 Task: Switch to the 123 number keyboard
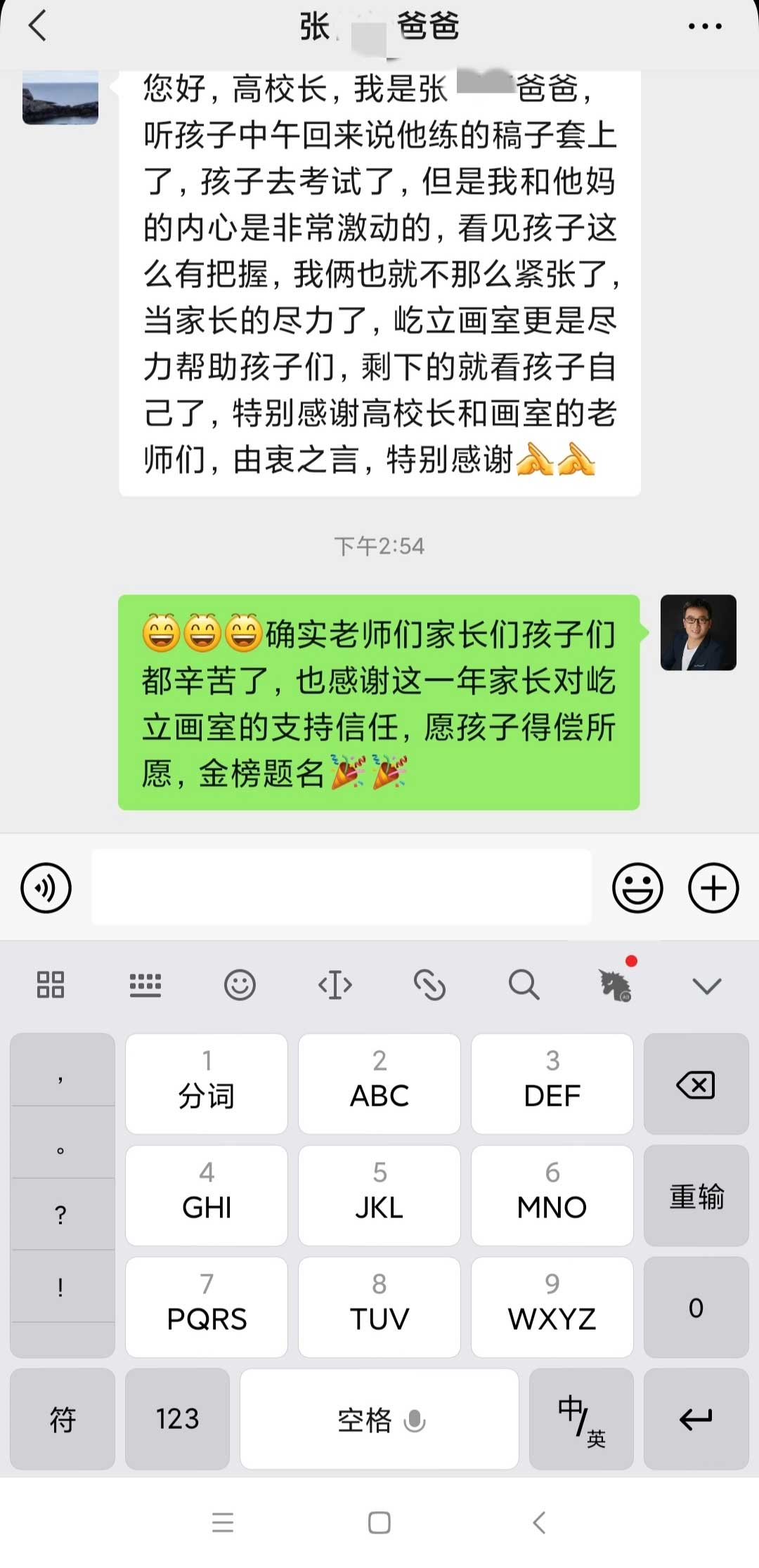point(177,1419)
